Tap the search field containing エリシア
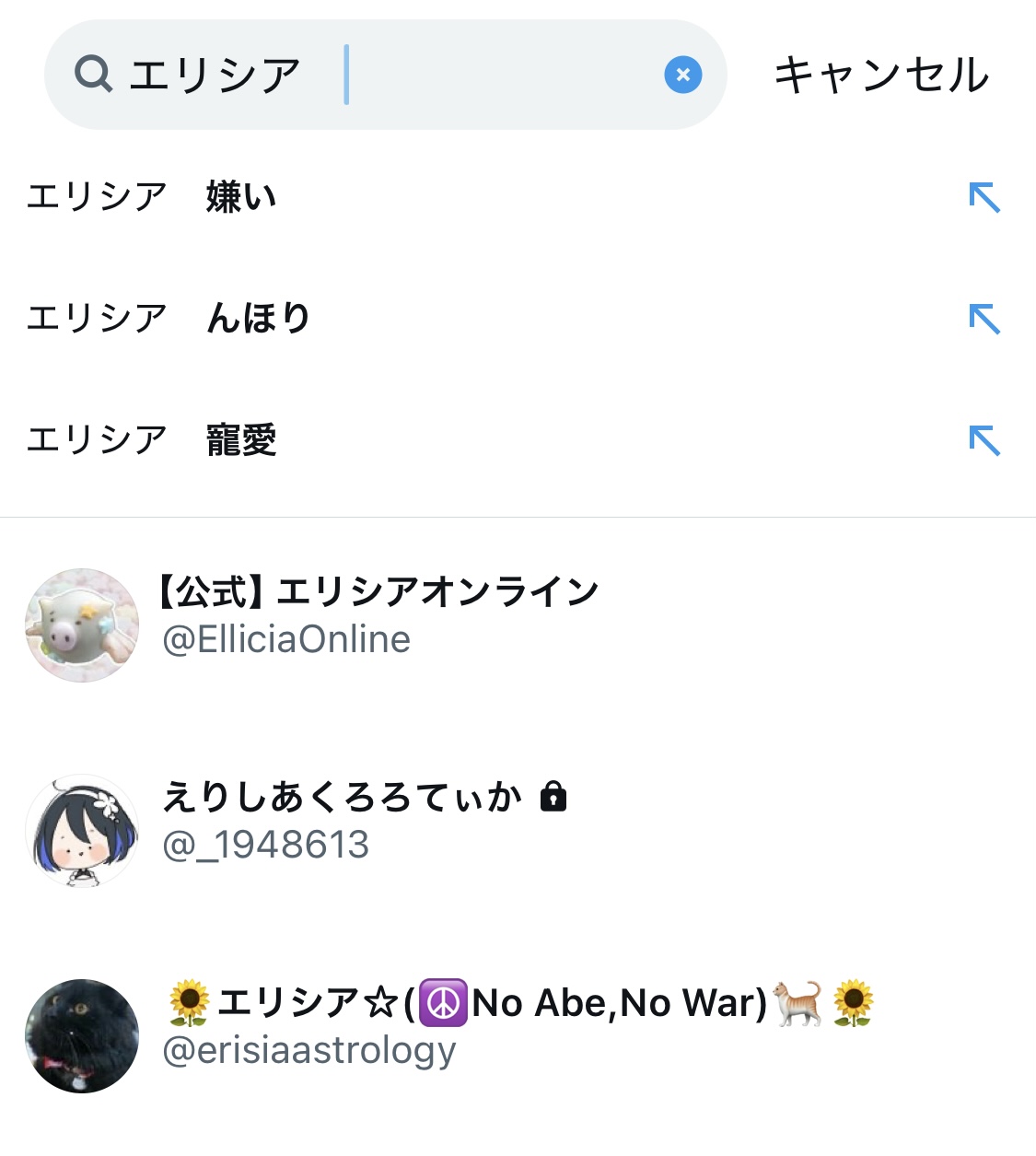The width and height of the screenshot is (1036, 1156). pos(368,75)
